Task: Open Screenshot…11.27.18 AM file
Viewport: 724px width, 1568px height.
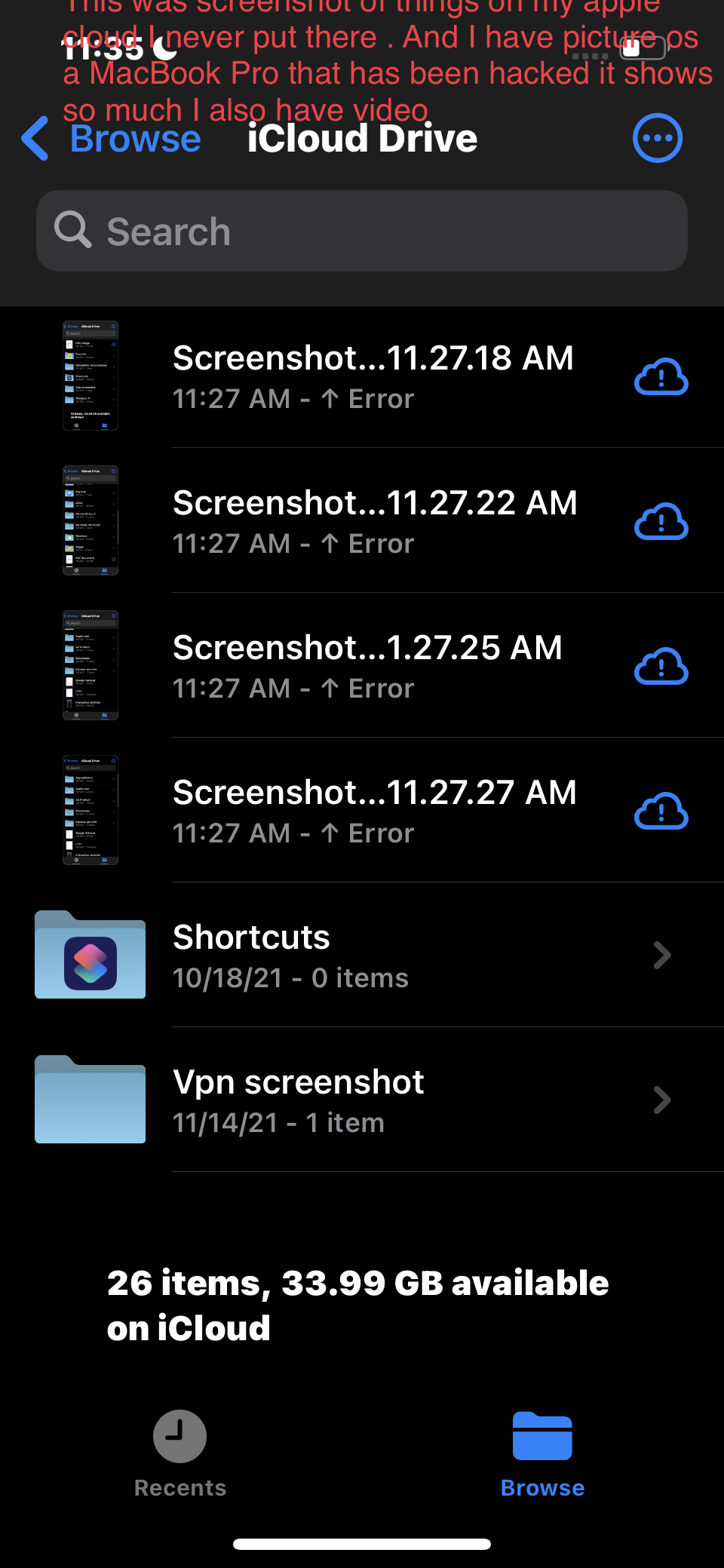Action: [373, 376]
